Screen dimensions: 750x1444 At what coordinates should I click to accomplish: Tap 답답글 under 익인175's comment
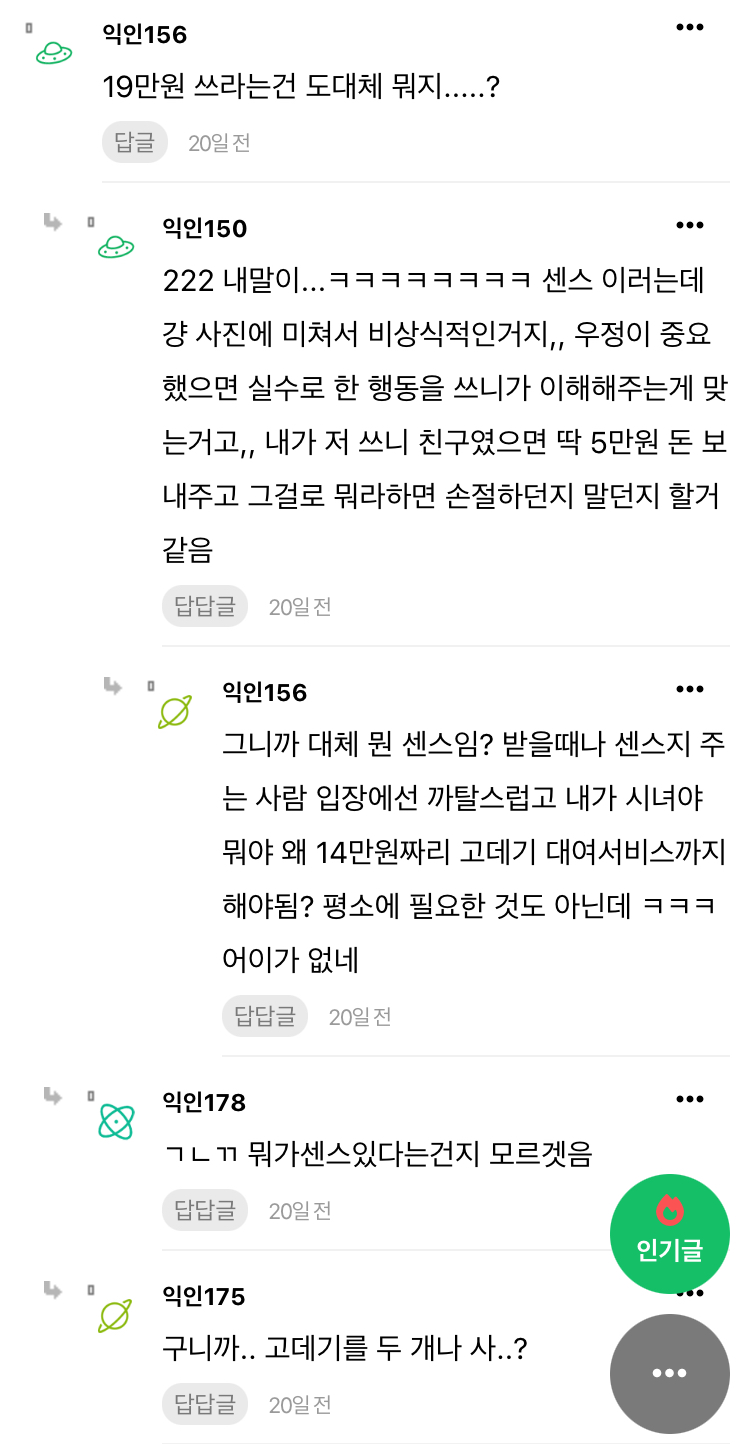point(204,1404)
